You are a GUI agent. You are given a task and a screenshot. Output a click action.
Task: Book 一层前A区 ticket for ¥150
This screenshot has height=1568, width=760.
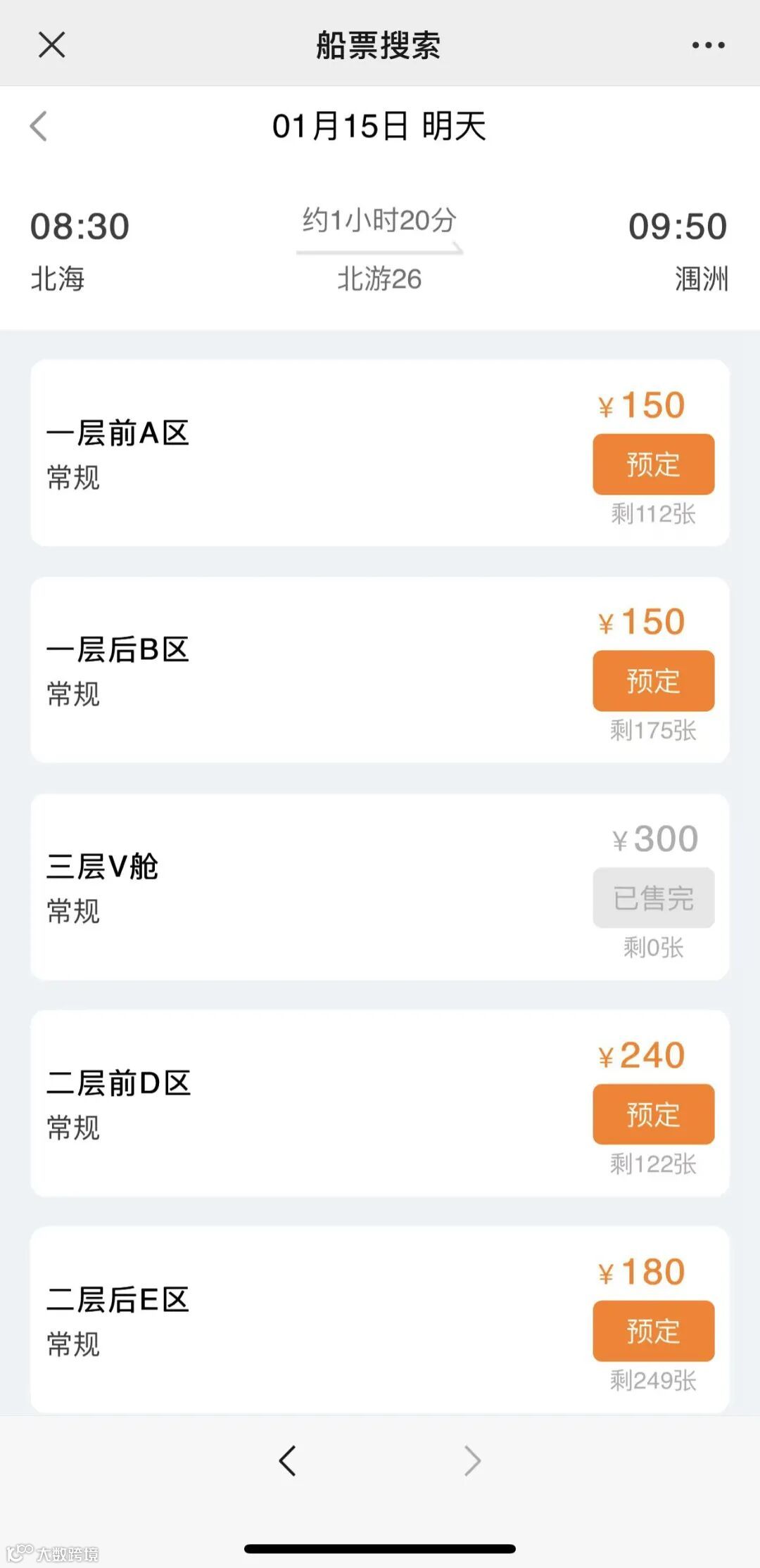[x=653, y=464]
